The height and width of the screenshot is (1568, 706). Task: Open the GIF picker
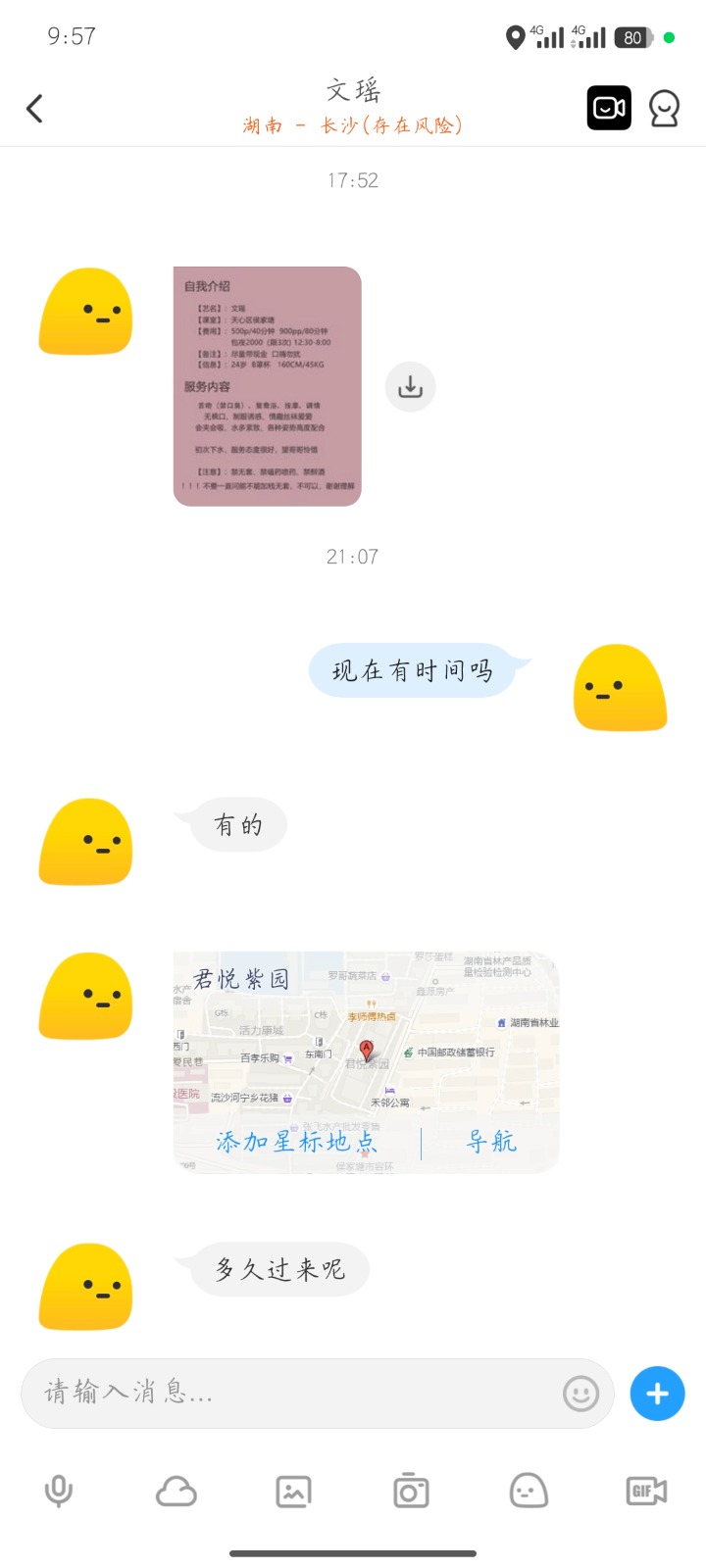click(x=644, y=1491)
